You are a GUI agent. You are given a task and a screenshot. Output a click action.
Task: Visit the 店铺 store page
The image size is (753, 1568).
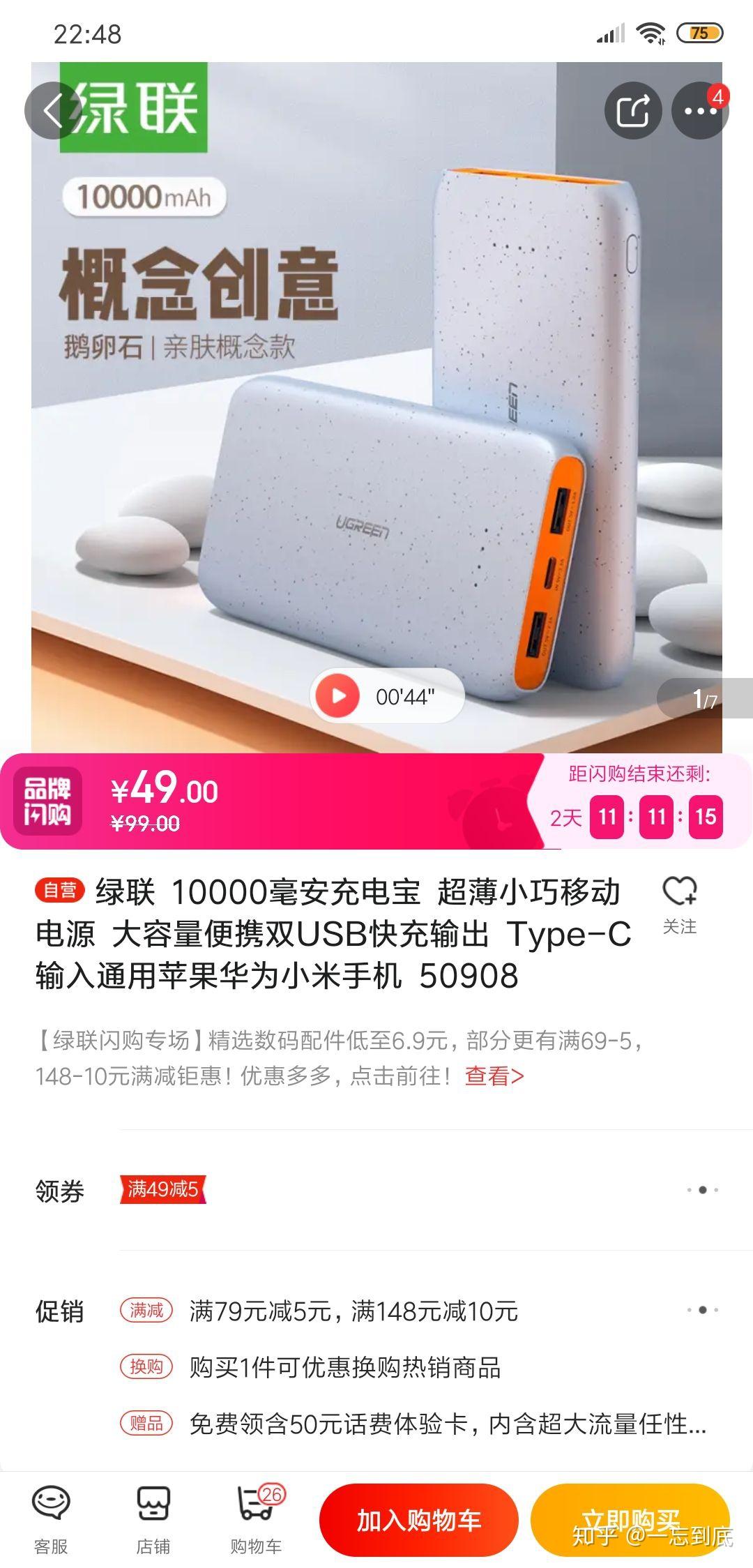[153, 1521]
